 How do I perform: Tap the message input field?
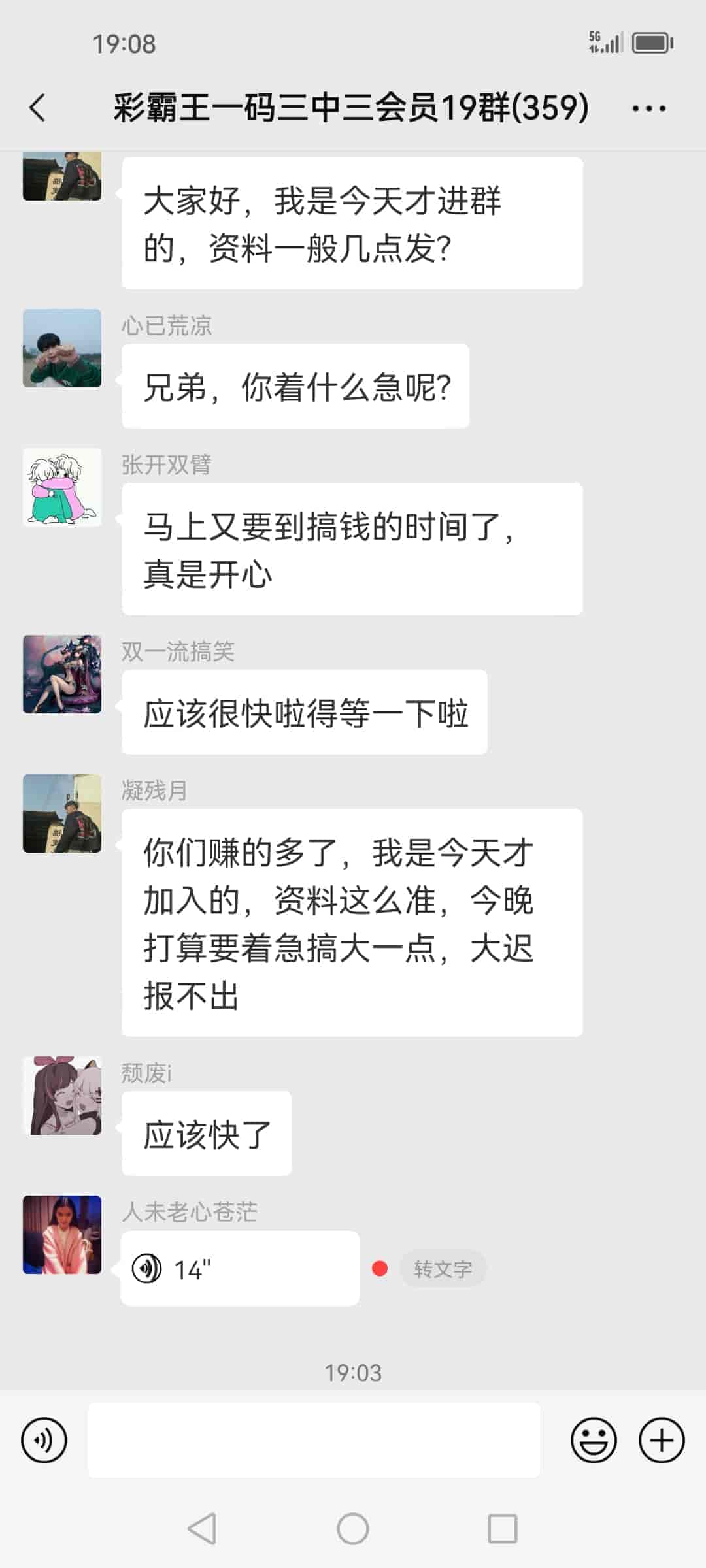[x=314, y=1439]
